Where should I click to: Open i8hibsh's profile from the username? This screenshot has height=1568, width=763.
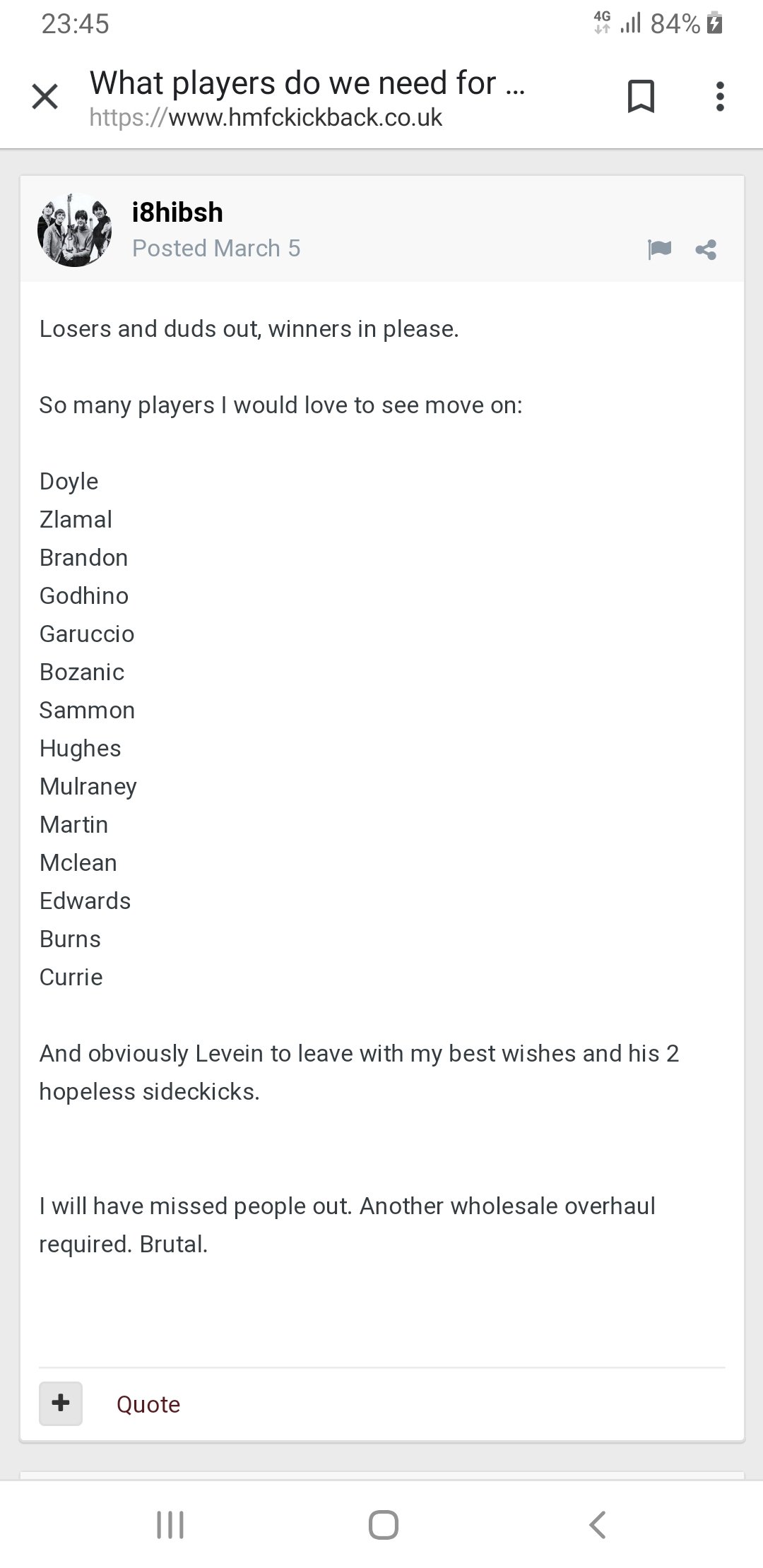(x=177, y=213)
